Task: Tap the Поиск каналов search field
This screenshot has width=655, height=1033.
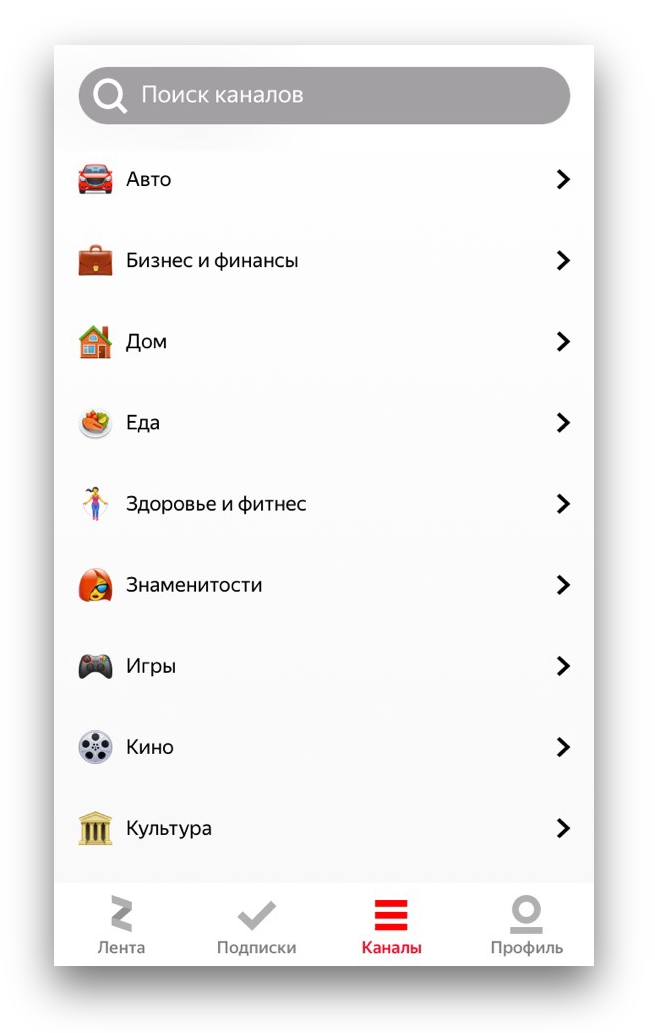Action: [x=324, y=96]
